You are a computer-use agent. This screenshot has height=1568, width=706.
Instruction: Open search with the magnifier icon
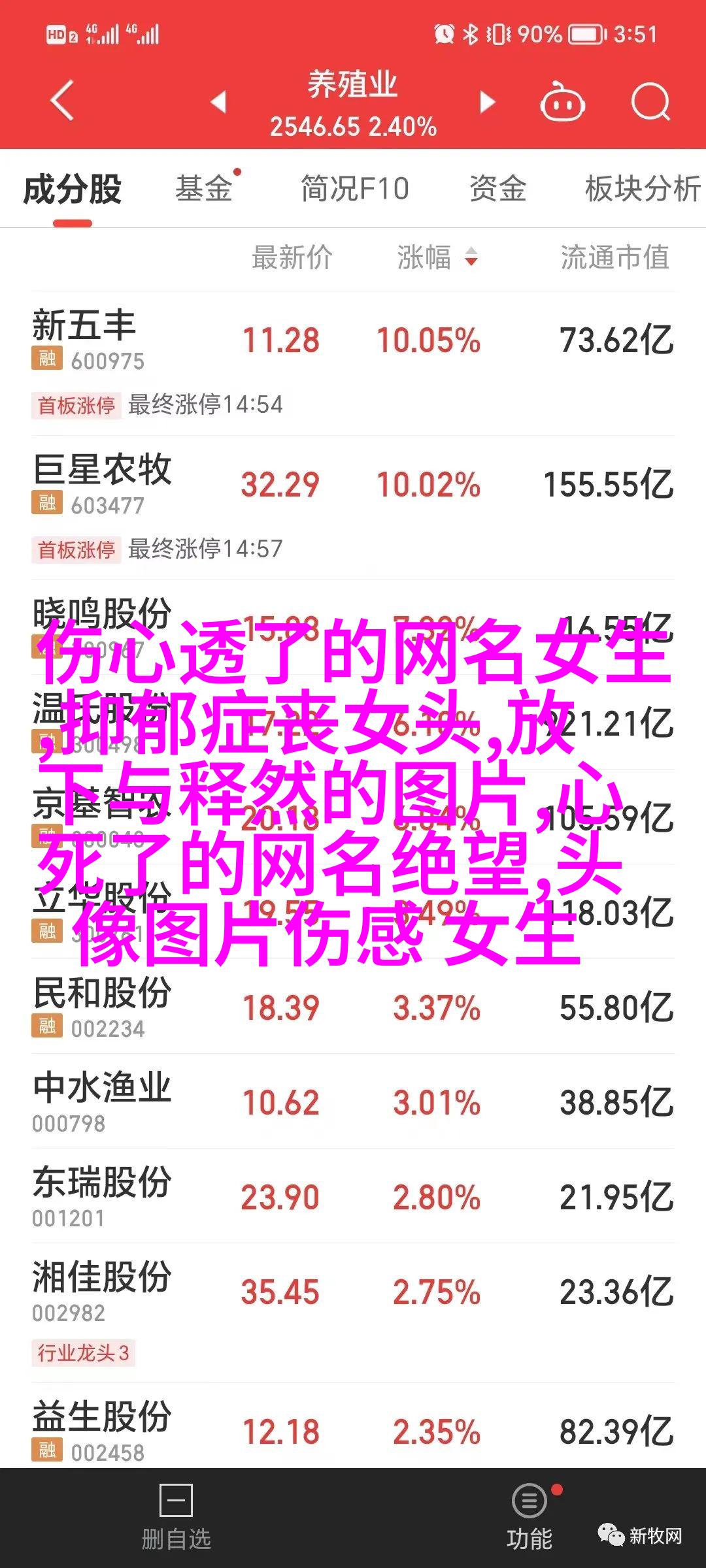(x=650, y=102)
